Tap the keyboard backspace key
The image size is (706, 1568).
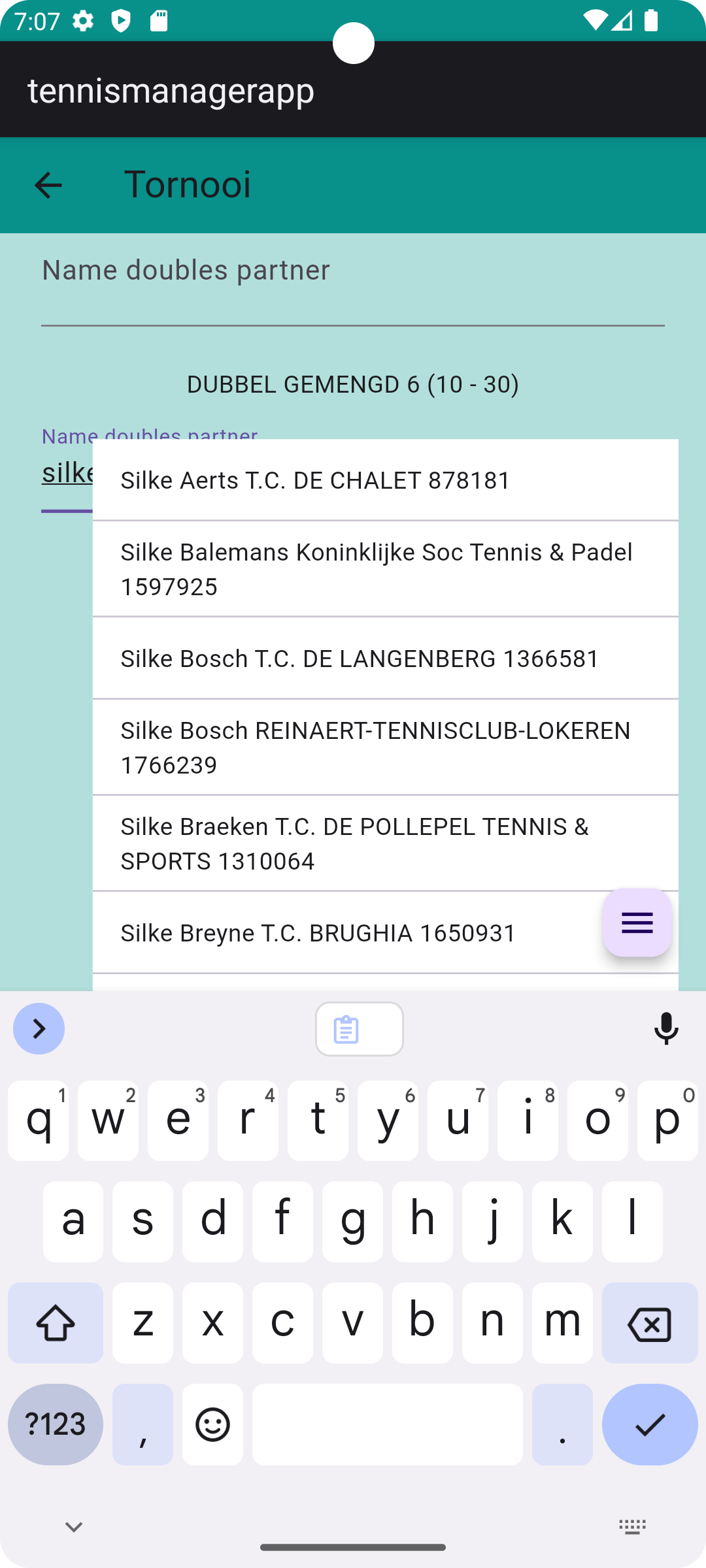649,1324
